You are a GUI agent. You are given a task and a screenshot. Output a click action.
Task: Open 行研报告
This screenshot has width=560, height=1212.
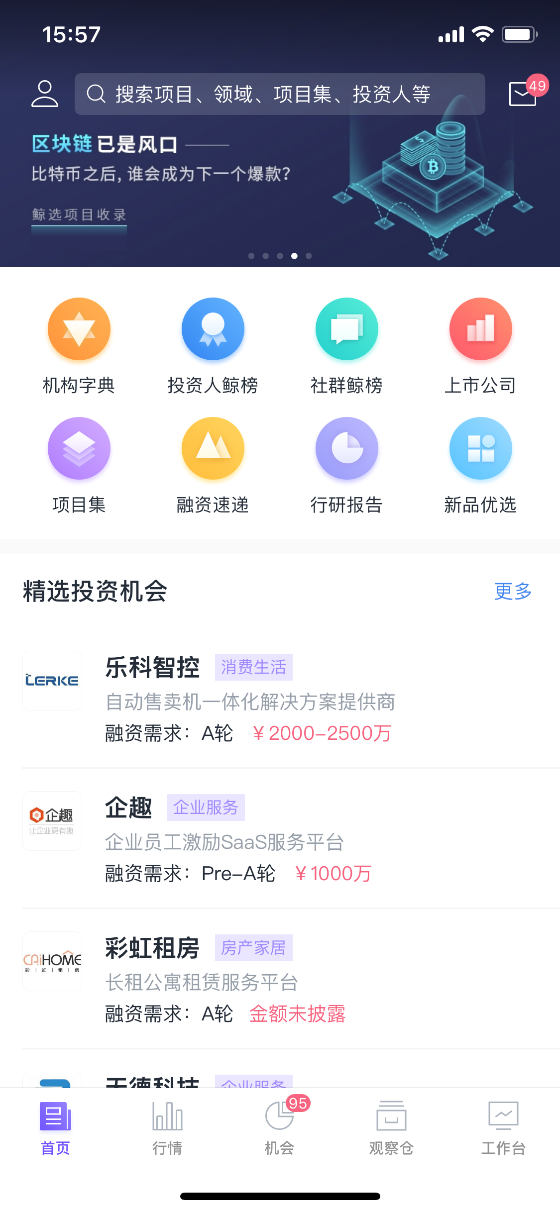[x=347, y=467]
